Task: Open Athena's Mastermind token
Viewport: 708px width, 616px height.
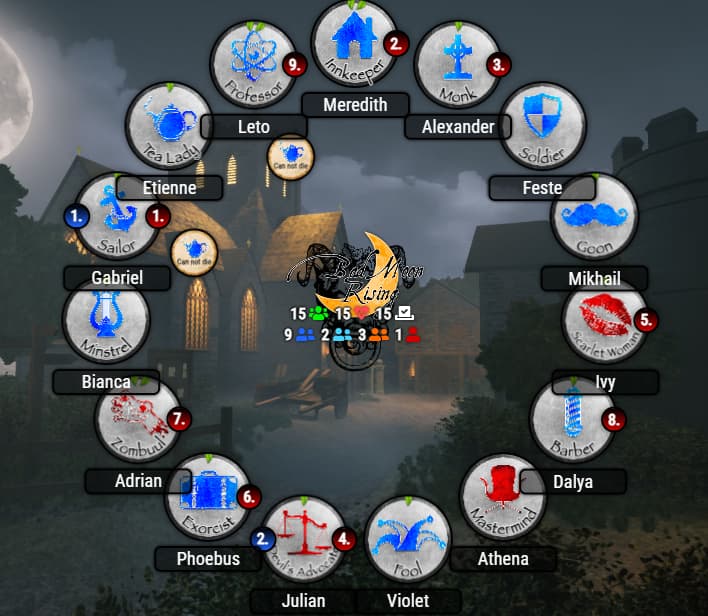Action: (502, 497)
